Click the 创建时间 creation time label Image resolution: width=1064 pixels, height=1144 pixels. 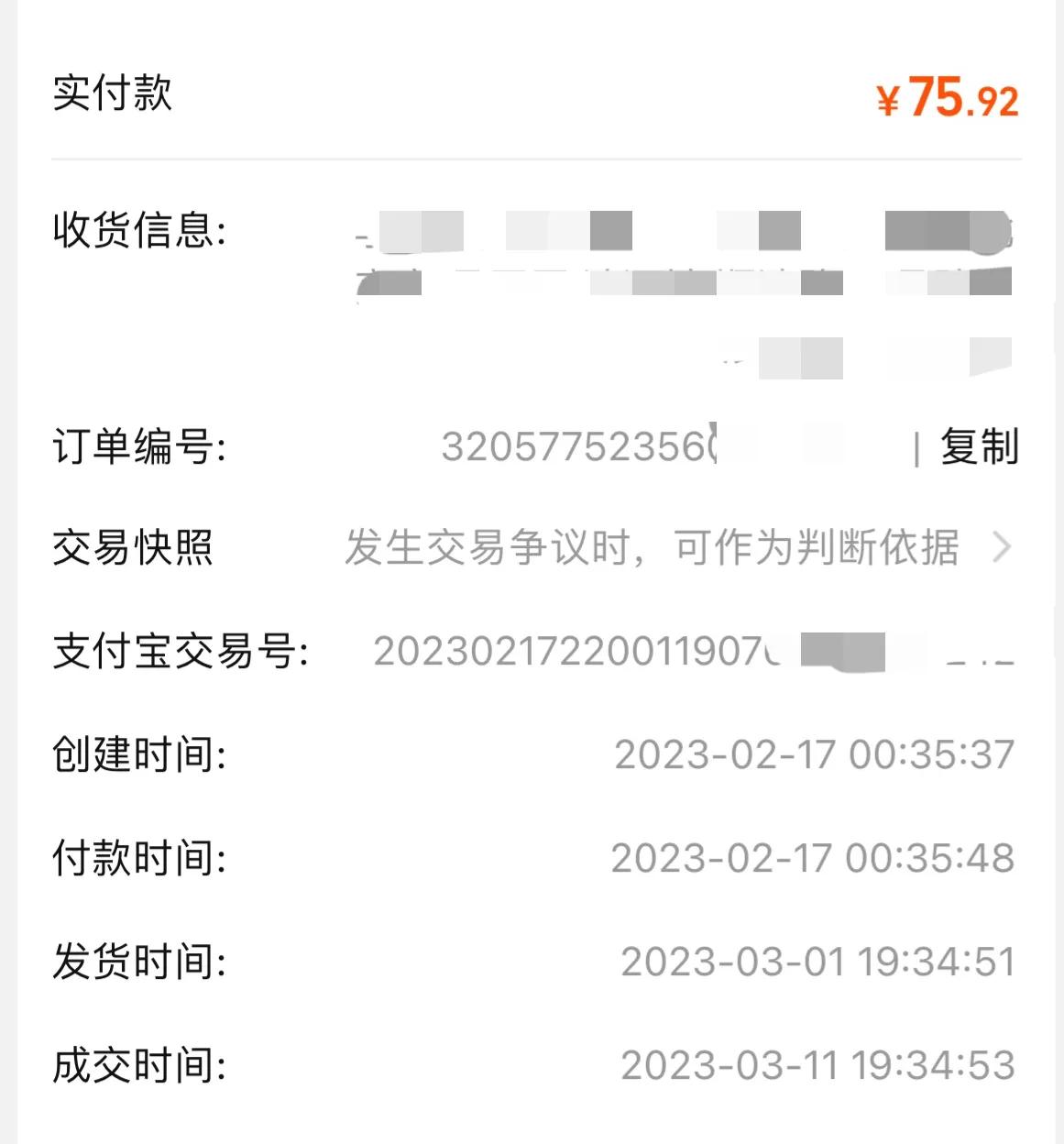pyautogui.click(x=139, y=756)
